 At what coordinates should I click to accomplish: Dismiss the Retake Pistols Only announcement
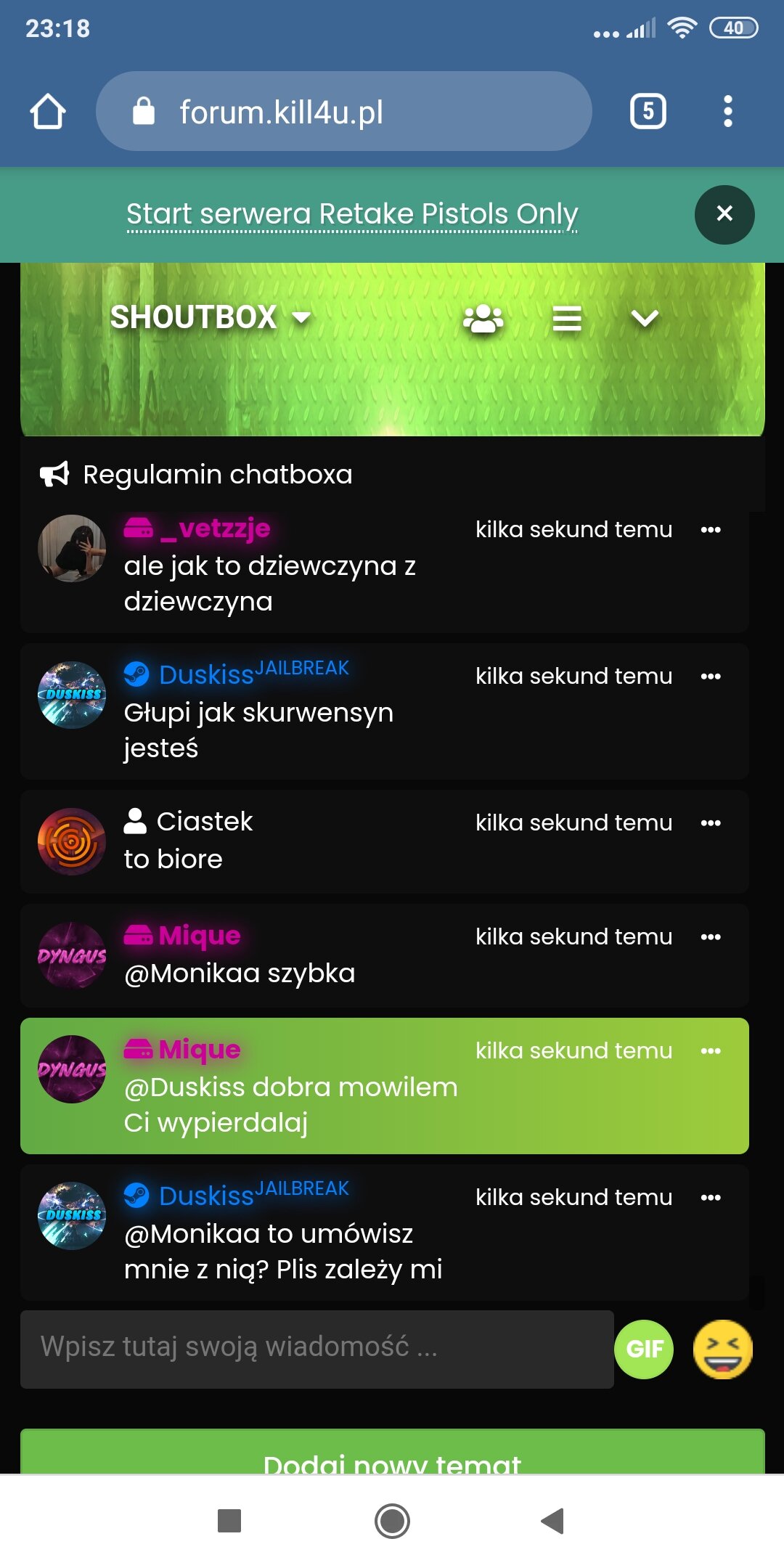point(724,214)
